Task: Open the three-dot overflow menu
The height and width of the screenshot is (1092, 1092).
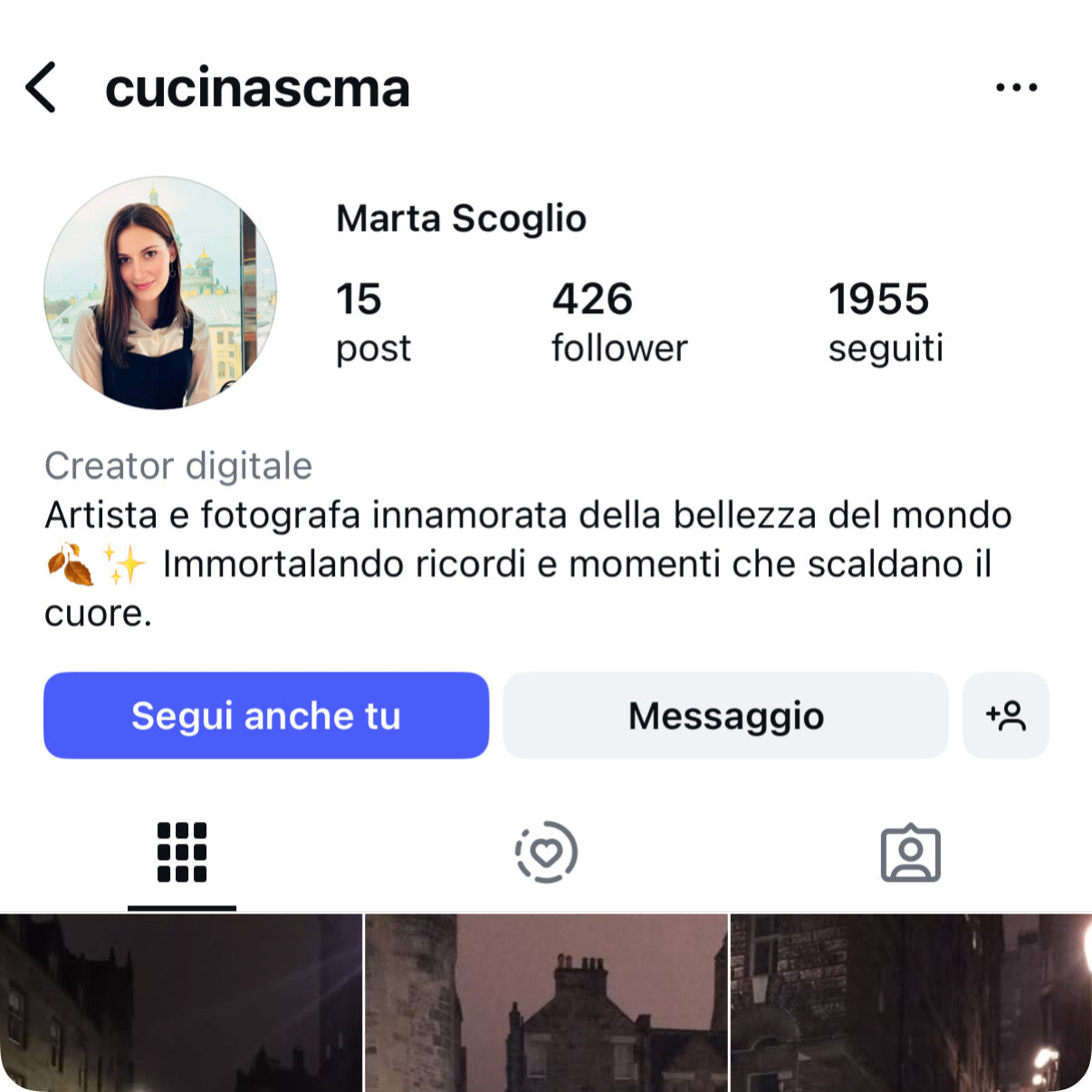Action: pos(1016,88)
